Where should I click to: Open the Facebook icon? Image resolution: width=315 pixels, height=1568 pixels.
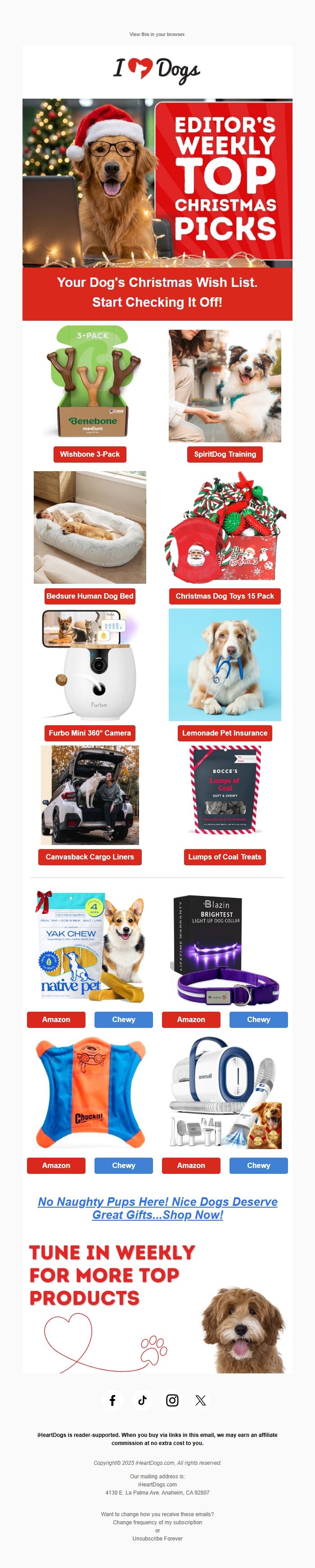pos(112,1400)
